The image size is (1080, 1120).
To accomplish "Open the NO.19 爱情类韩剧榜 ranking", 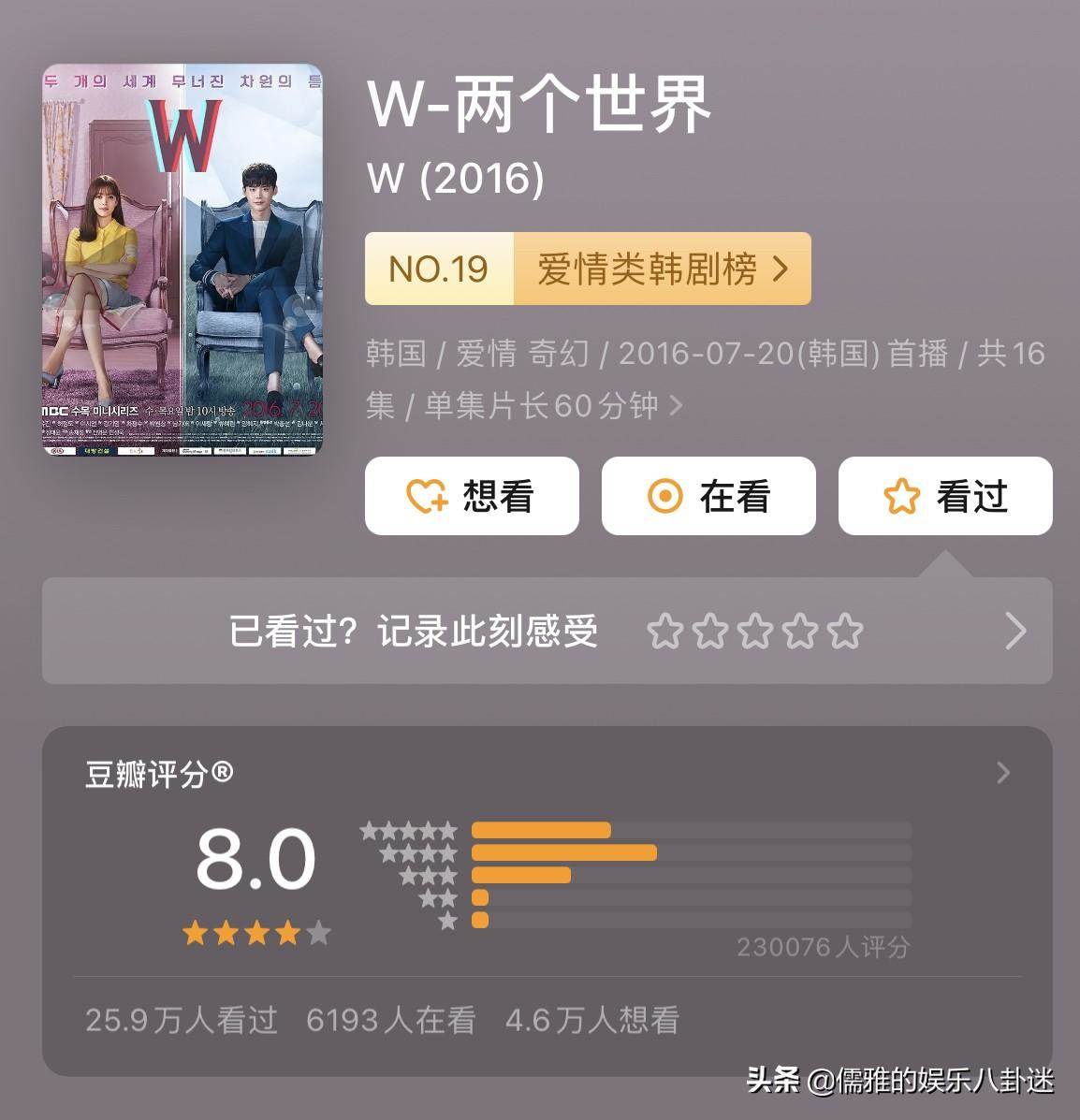I will point(588,269).
